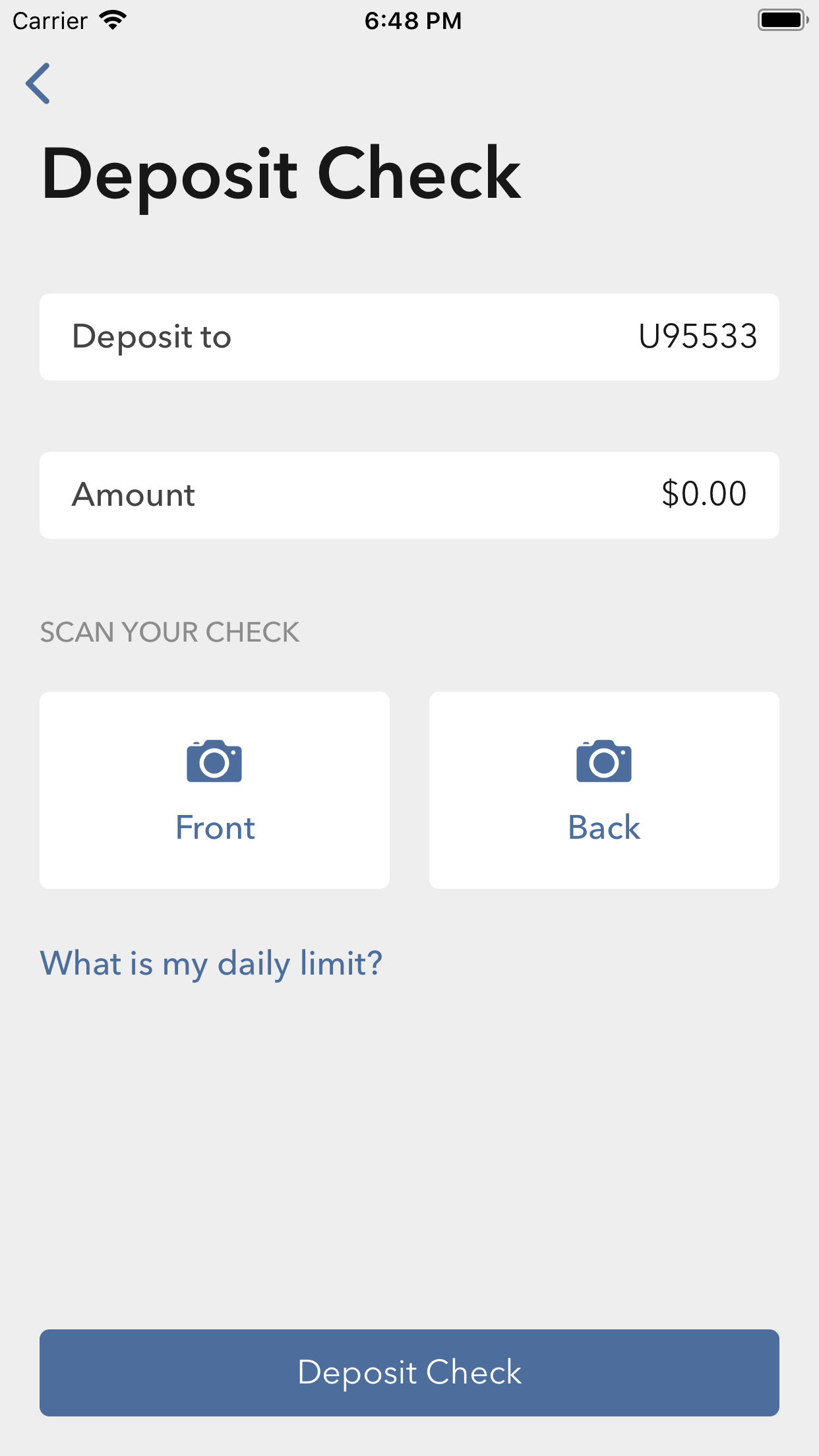The width and height of the screenshot is (819, 1456).
Task: Tap the SCAN YOUR CHECK section header
Action: (x=169, y=632)
